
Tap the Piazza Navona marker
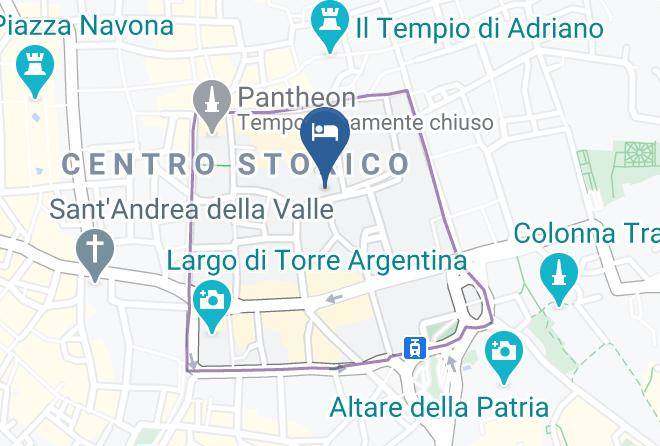35,72
